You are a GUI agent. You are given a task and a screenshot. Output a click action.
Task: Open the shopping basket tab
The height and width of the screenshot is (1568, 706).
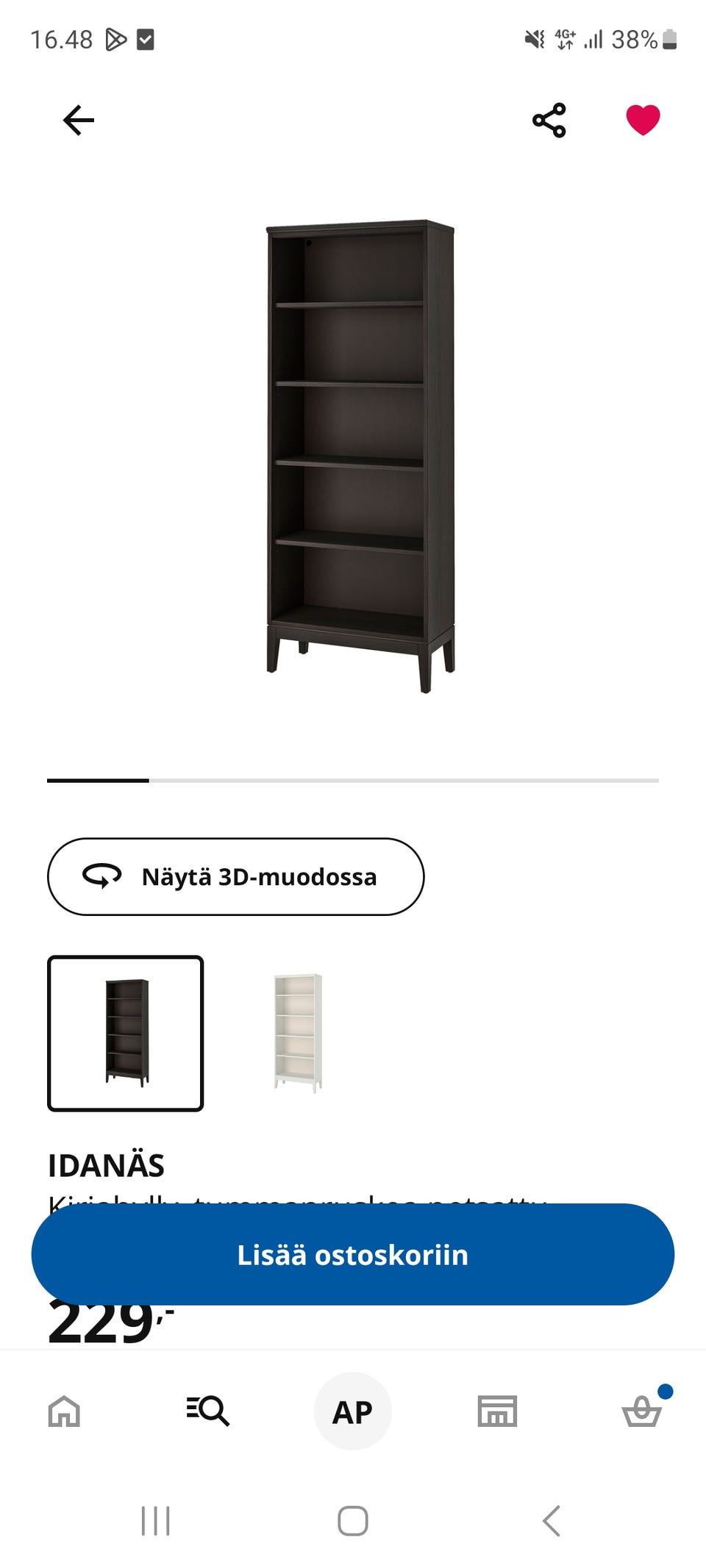pos(642,1411)
